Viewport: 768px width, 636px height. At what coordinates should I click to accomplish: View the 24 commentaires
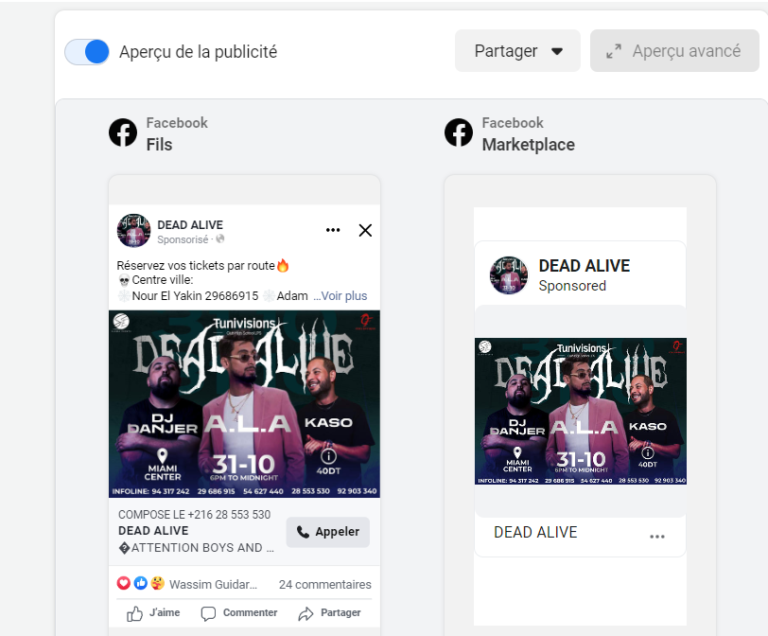coord(325,584)
